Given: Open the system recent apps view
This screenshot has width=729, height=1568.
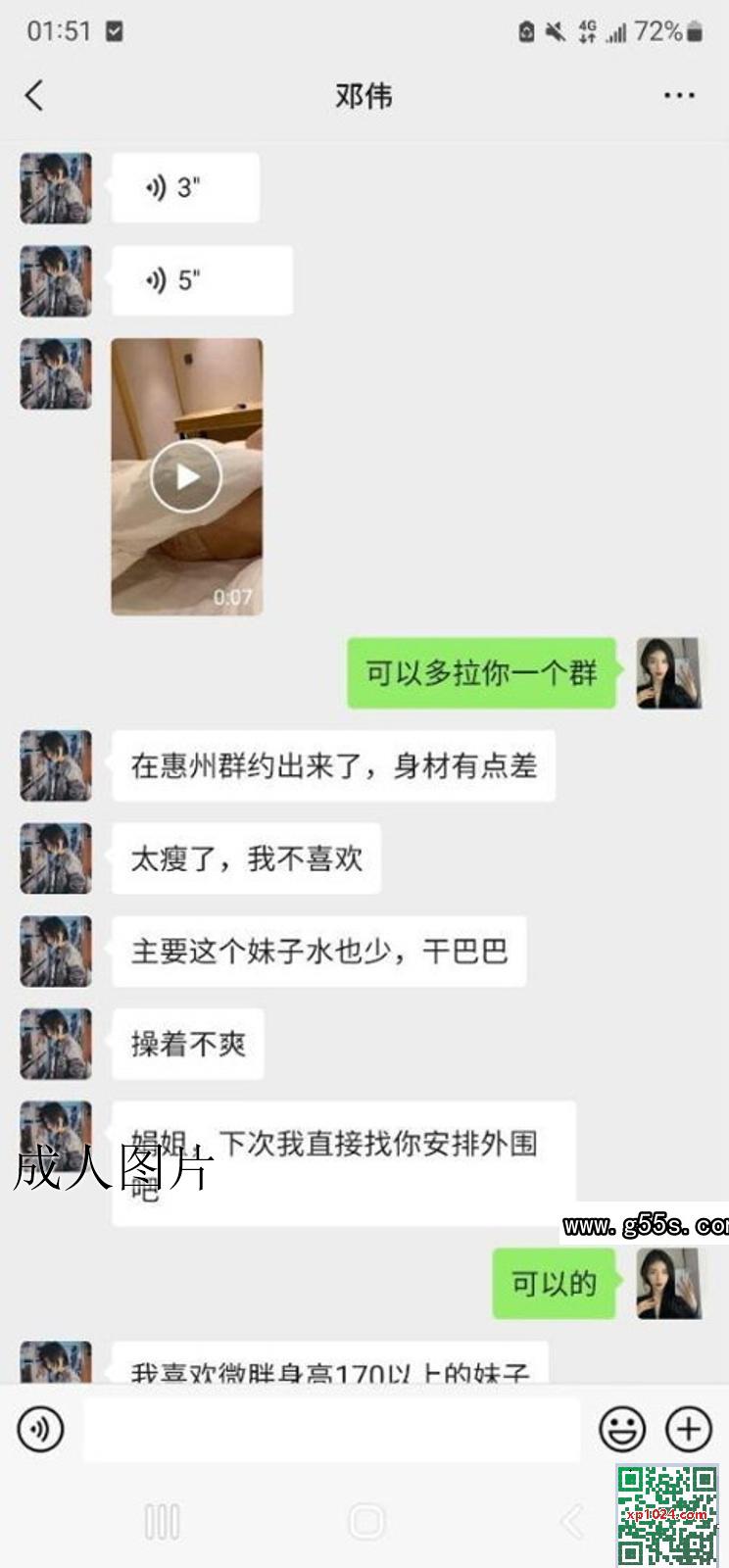Looking at the screenshot, I should [162, 1521].
